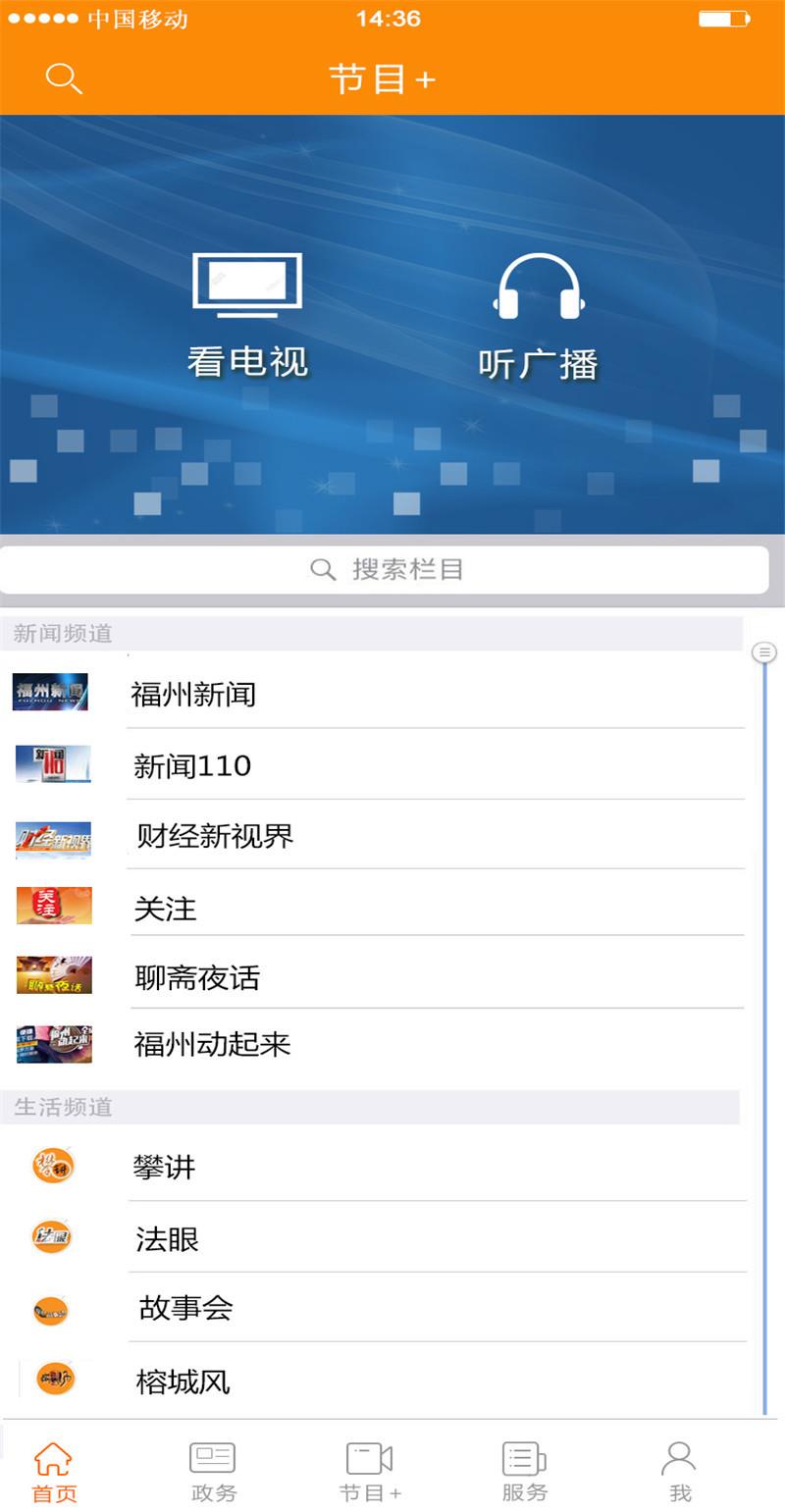Open 福州动起来
This screenshot has width=785, height=1512.
[212, 1044]
